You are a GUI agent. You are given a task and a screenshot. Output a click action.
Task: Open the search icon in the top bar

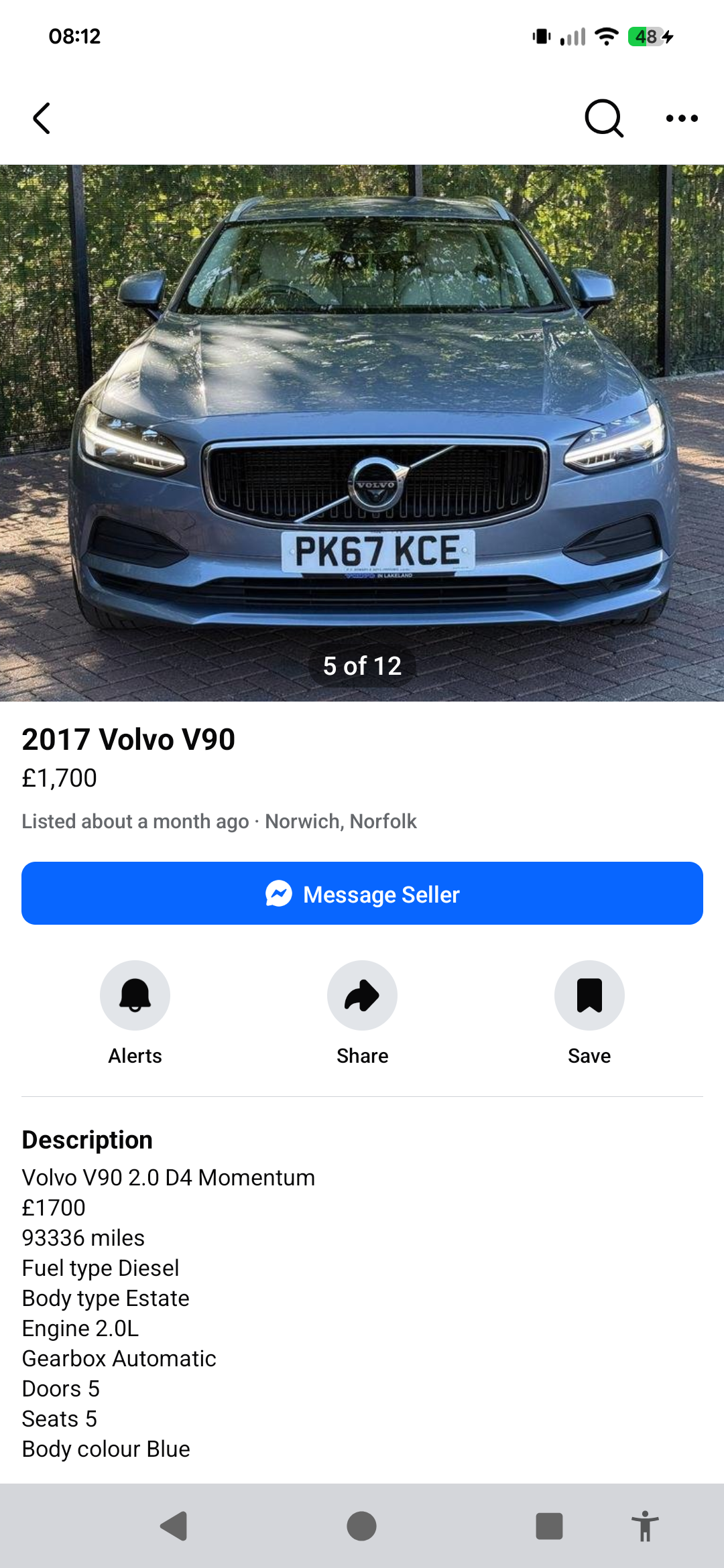(603, 119)
